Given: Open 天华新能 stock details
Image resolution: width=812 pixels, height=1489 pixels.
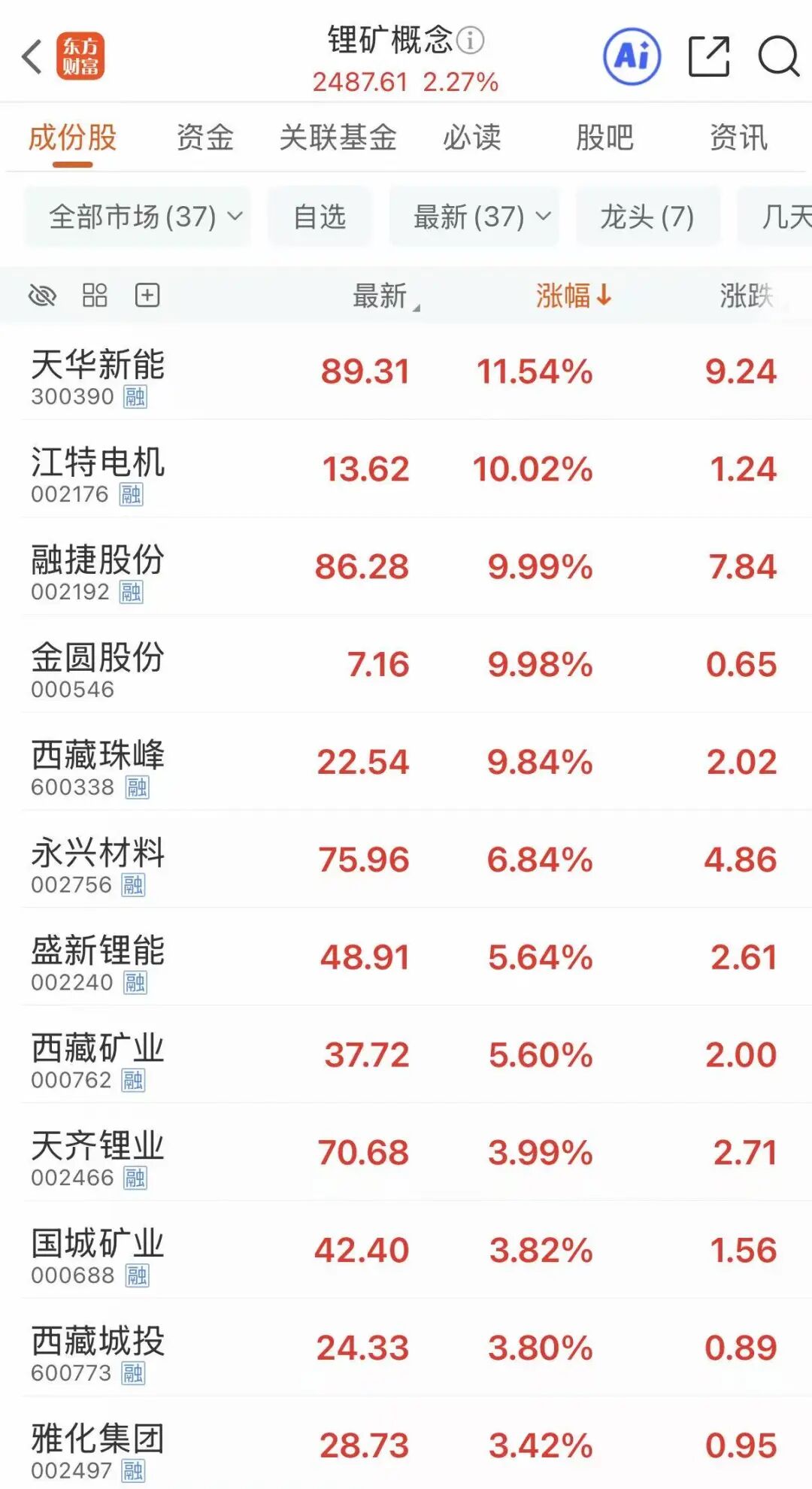Looking at the screenshot, I should point(98,371).
